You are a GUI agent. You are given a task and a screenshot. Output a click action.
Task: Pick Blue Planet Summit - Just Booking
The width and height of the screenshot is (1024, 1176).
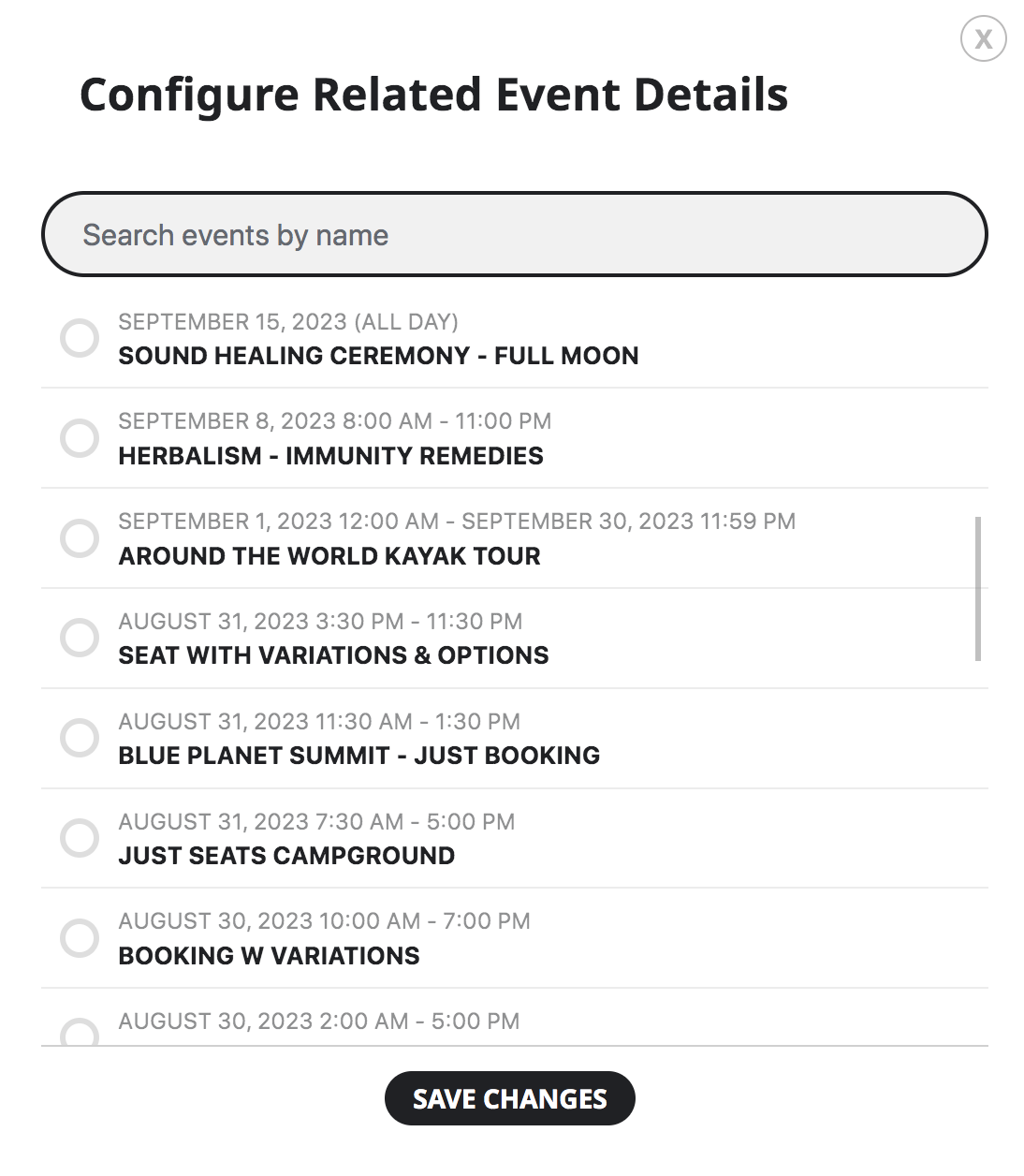[x=80, y=739]
